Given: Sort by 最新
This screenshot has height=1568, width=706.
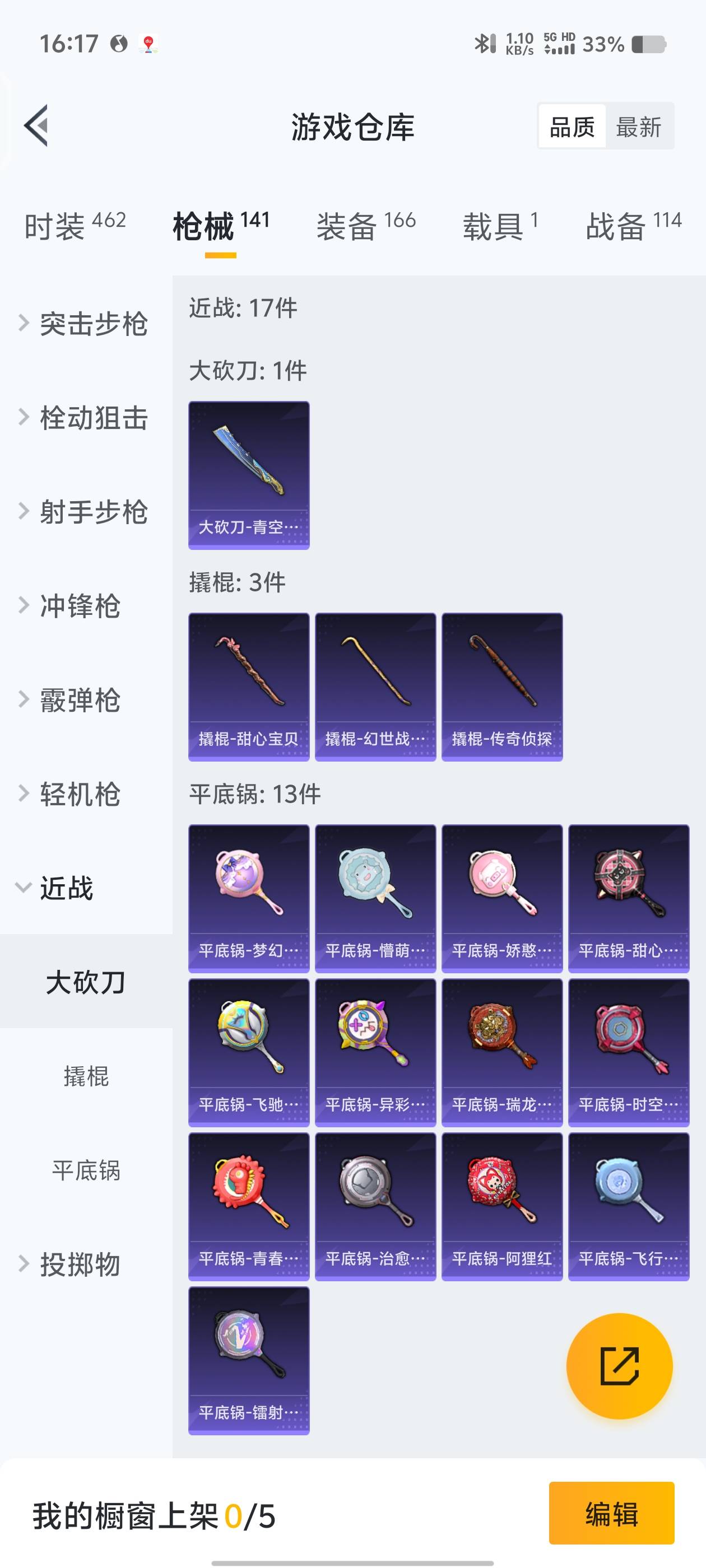Looking at the screenshot, I should pyautogui.click(x=638, y=127).
